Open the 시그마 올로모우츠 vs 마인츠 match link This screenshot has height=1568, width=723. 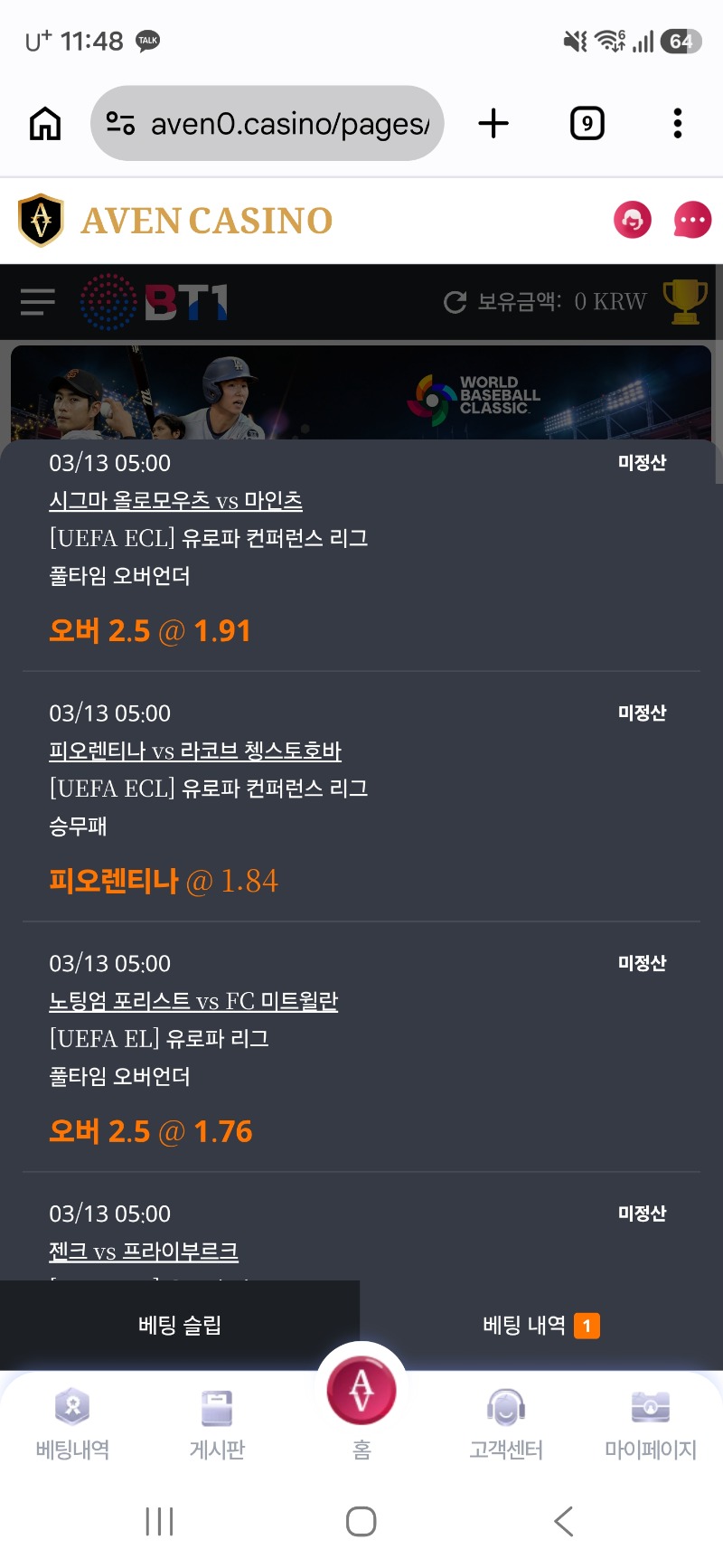[x=176, y=500]
